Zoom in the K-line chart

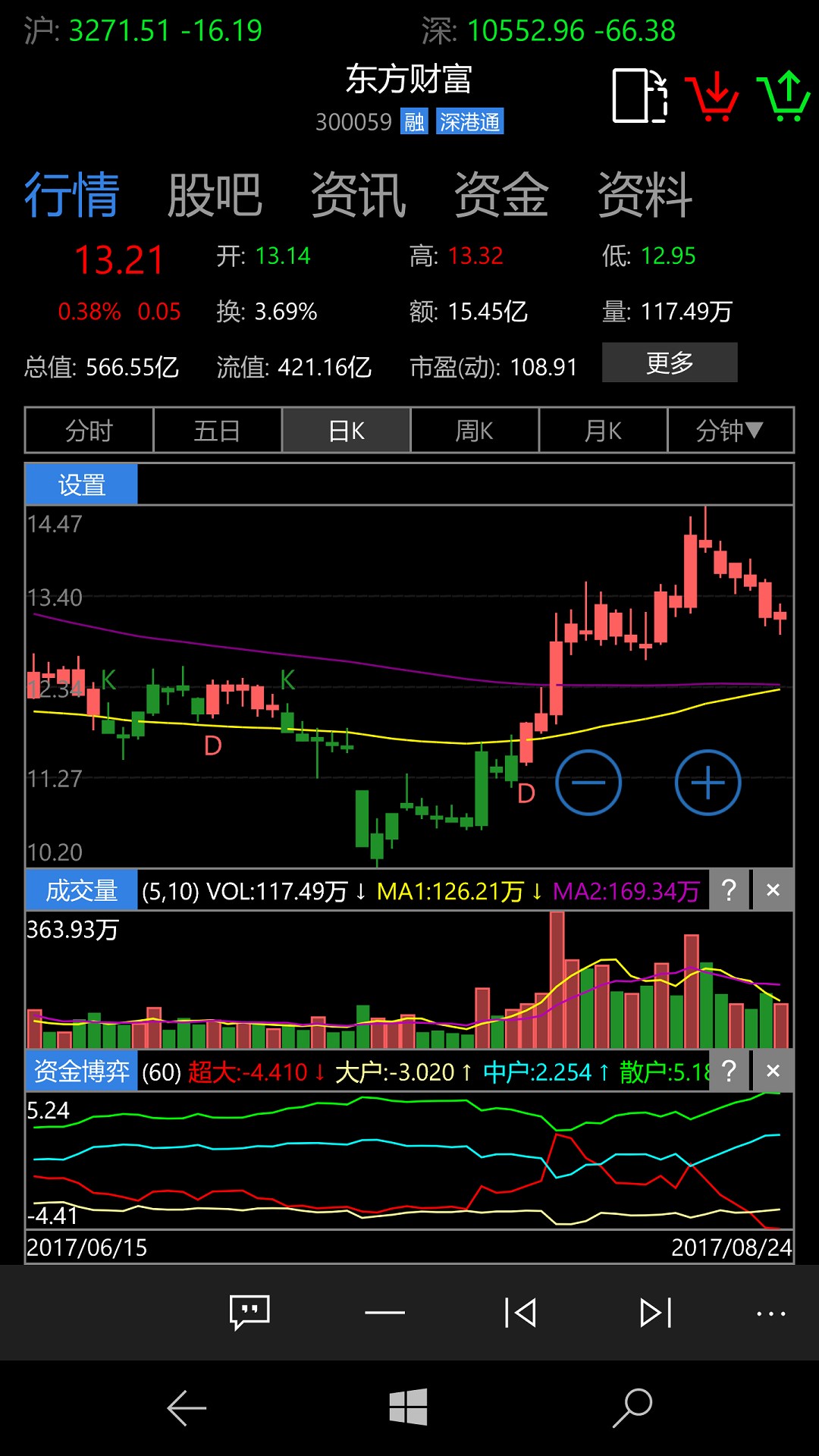(x=708, y=783)
